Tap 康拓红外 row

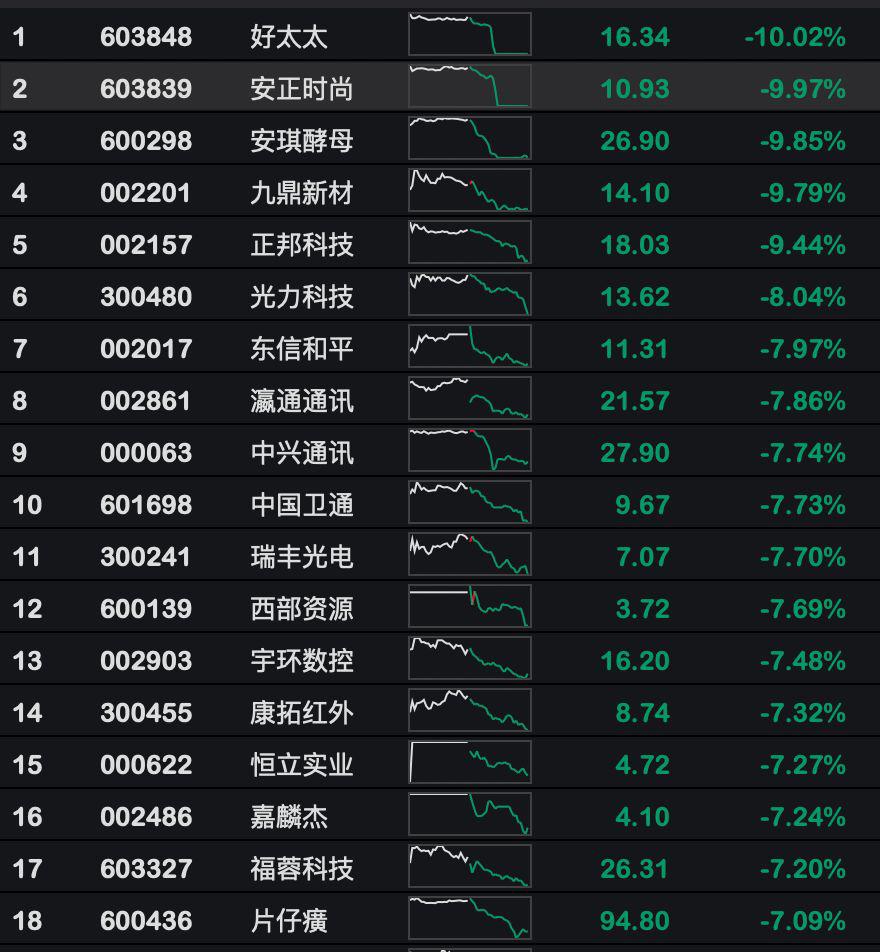coord(301,713)
